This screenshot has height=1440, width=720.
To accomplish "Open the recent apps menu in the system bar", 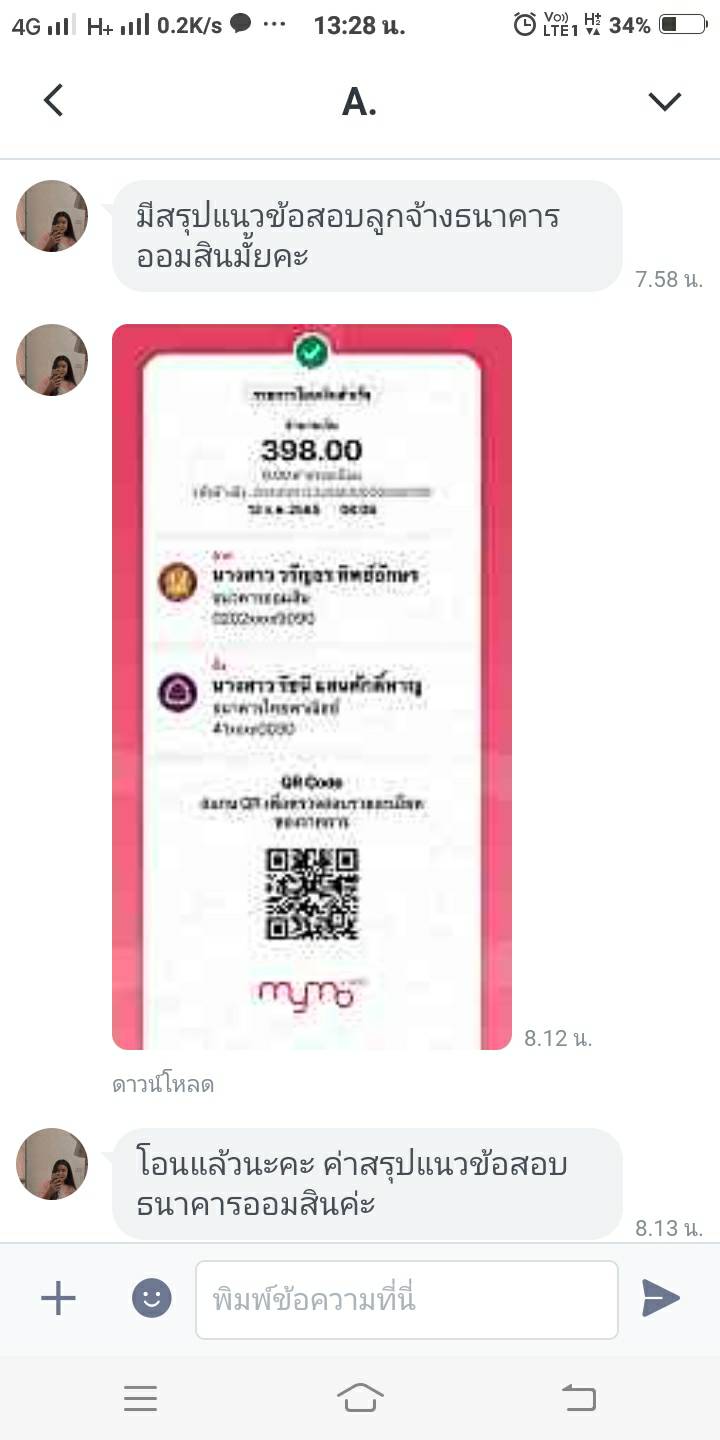I will pos(140,1397).
